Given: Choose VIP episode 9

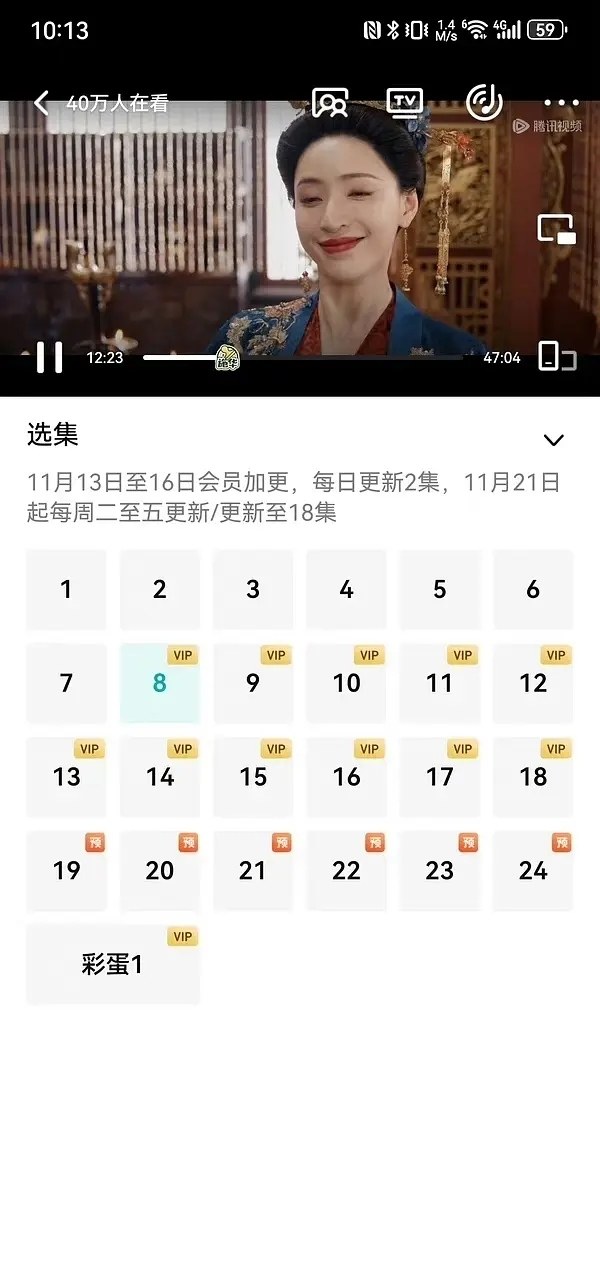Looking at the screenshot, I should 253,683.
